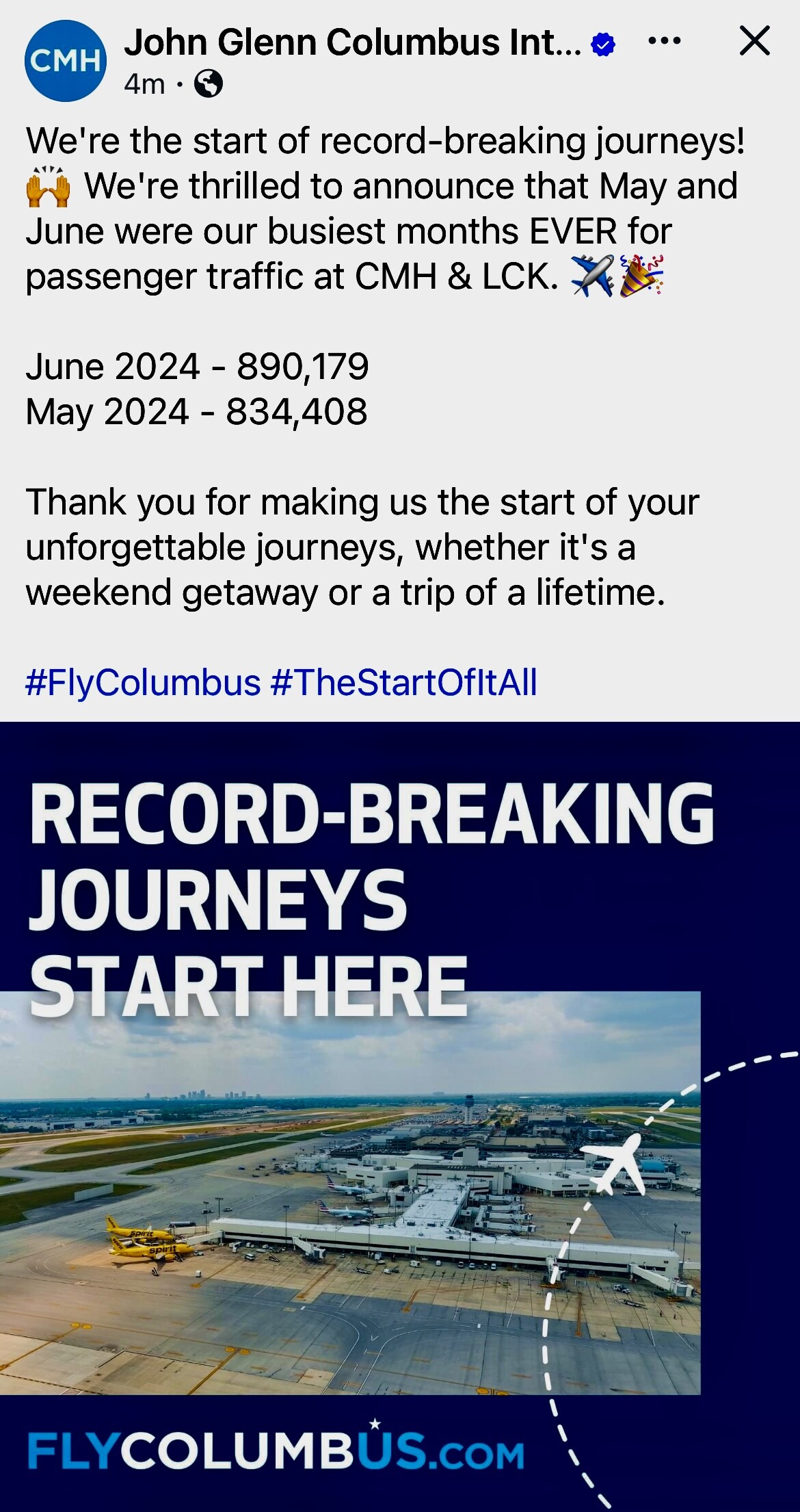View the Record-Breaking Journeys image full screen

pos(400,1117)
